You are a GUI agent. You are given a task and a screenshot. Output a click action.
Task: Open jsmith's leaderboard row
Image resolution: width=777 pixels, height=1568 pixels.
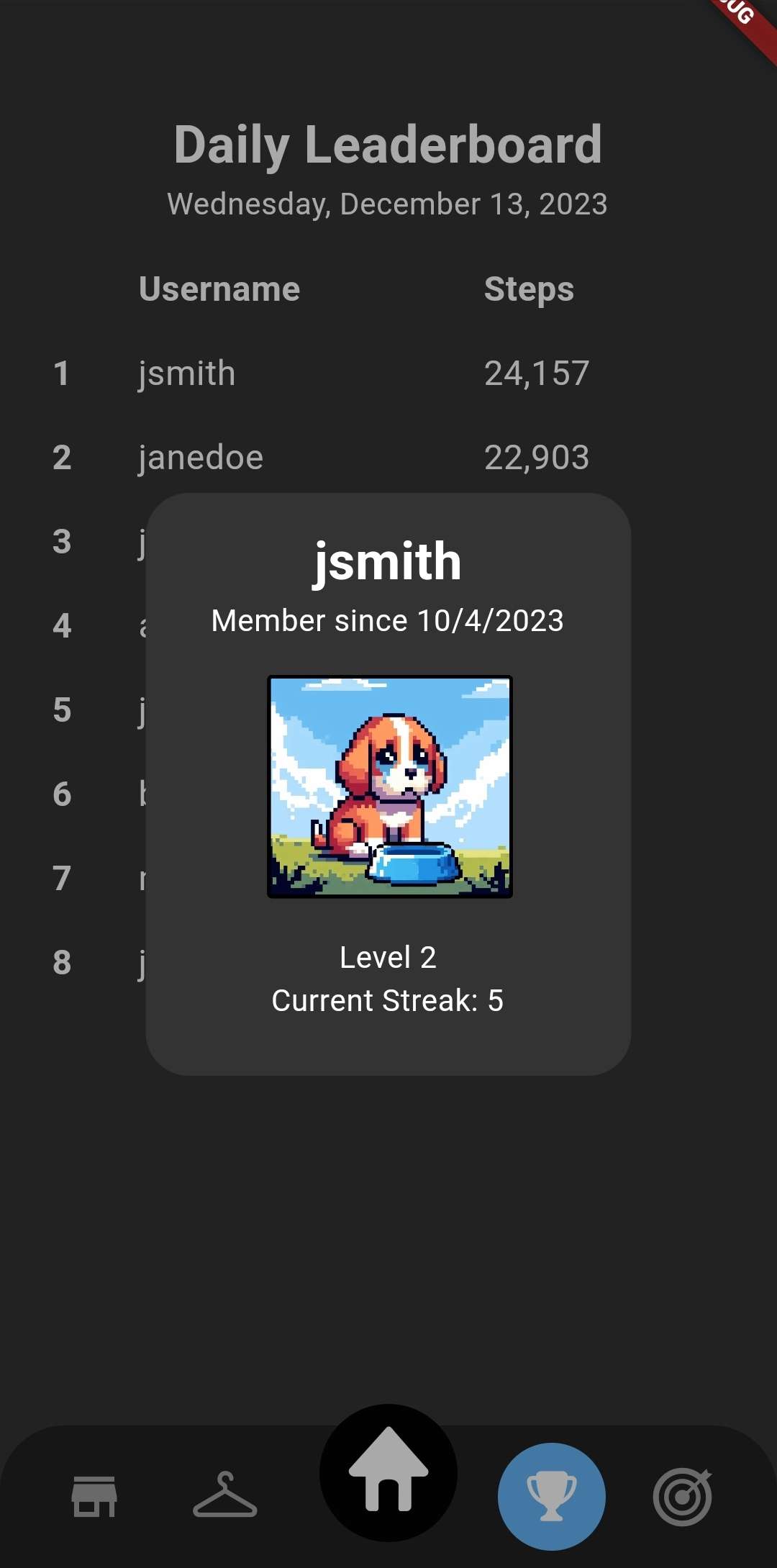coord(388,373)
